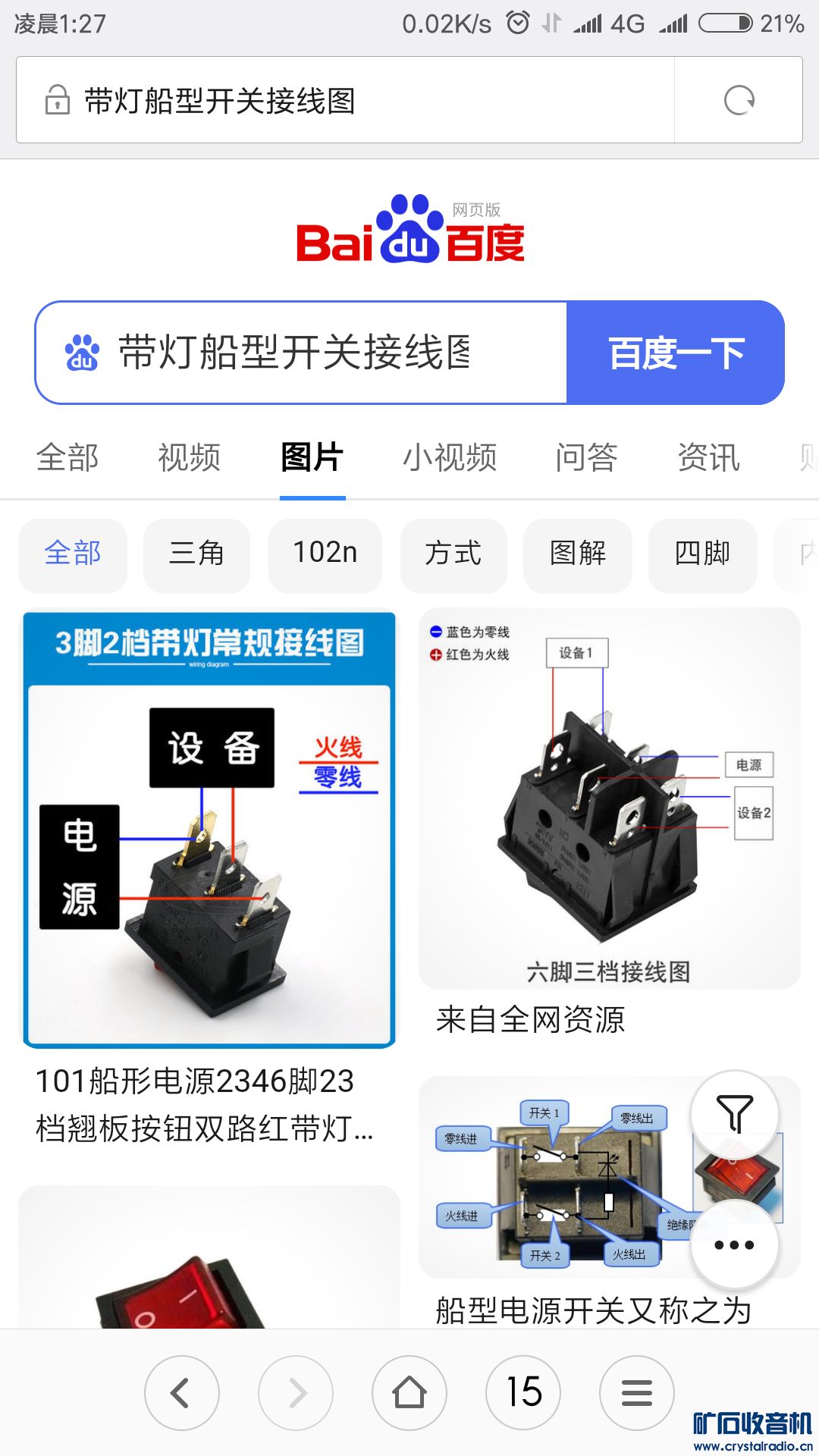
Task: Reload the page with the refresh icon
Action: (x=739, y=100)
